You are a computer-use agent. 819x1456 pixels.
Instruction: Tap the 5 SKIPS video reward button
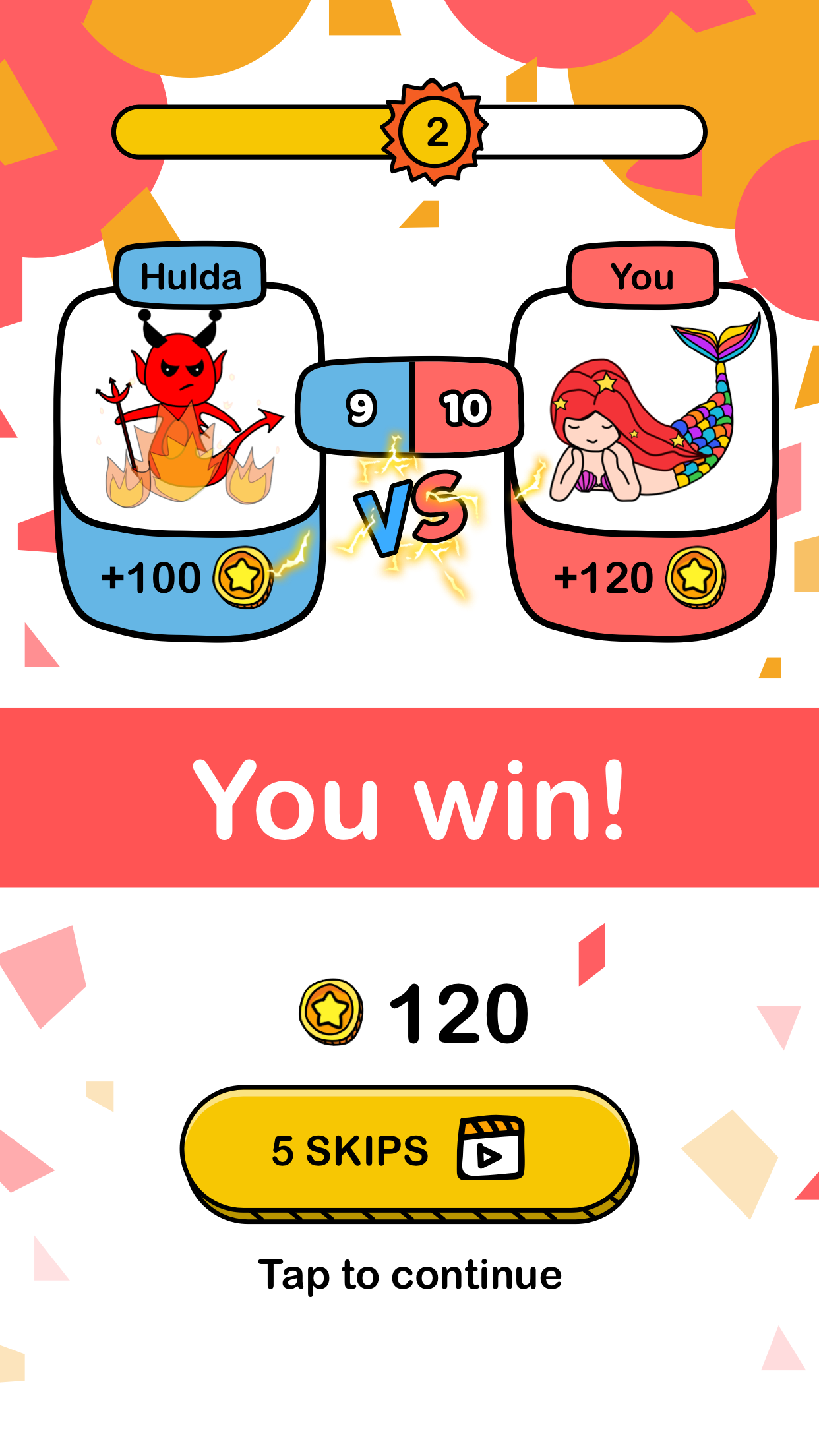tap(408, 1150)
